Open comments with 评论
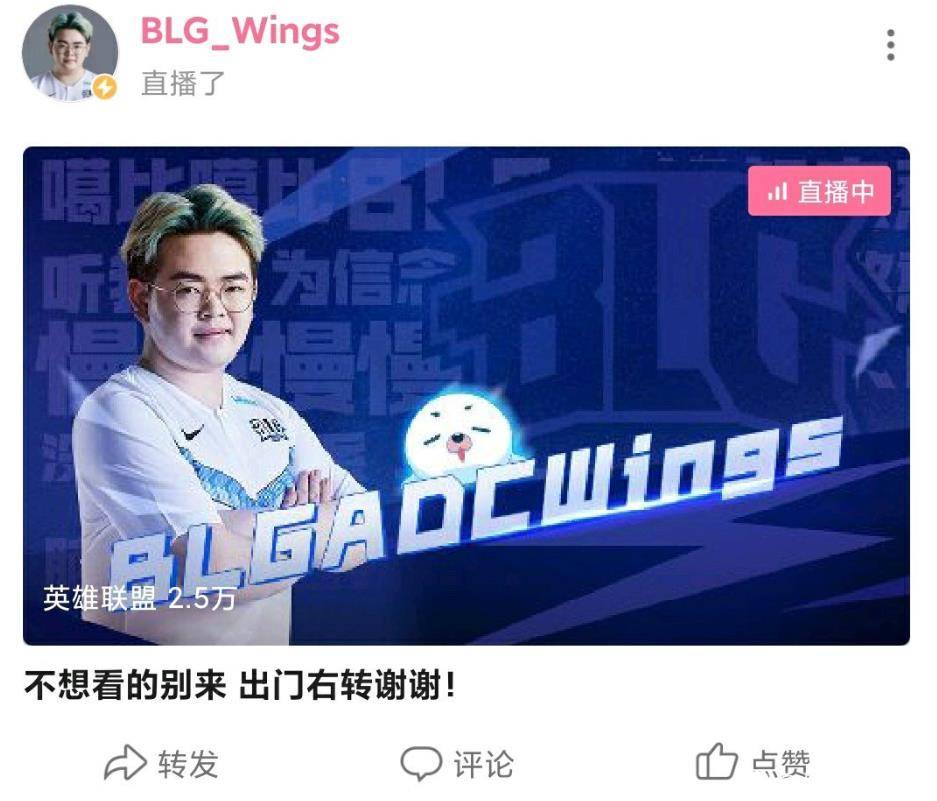Viewport: 937px width, 801px height. pos(458,764)
